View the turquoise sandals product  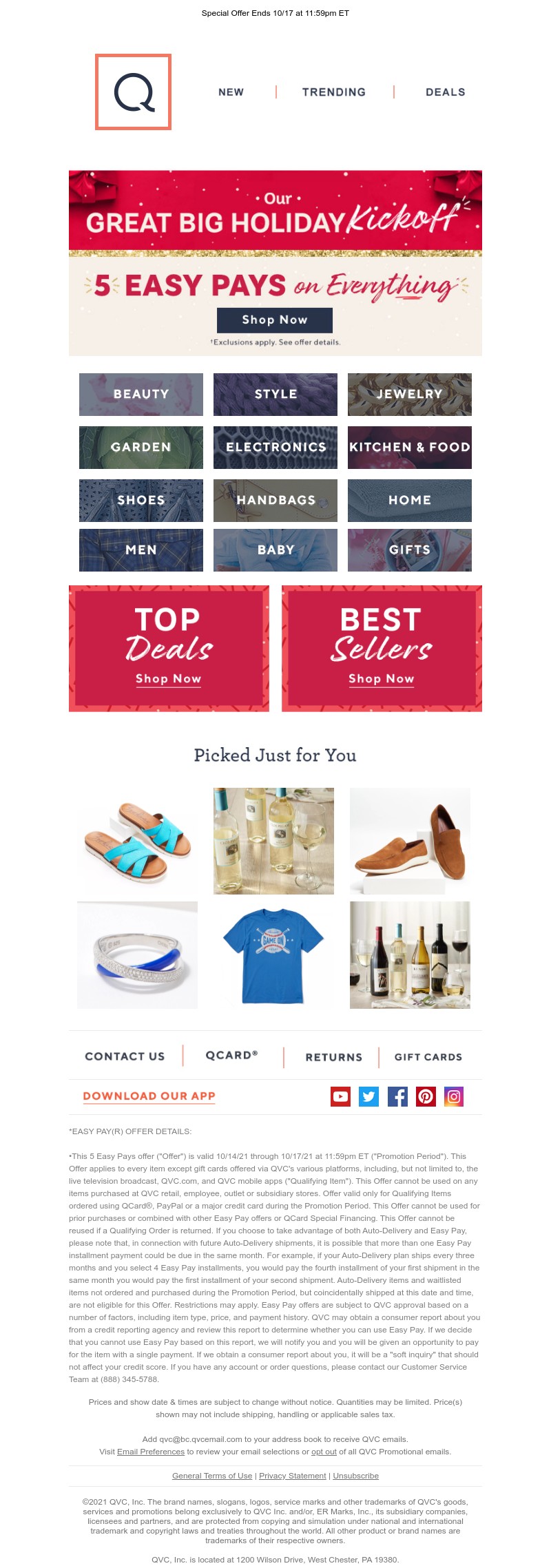pyautogui.click(x=137, y=842)
